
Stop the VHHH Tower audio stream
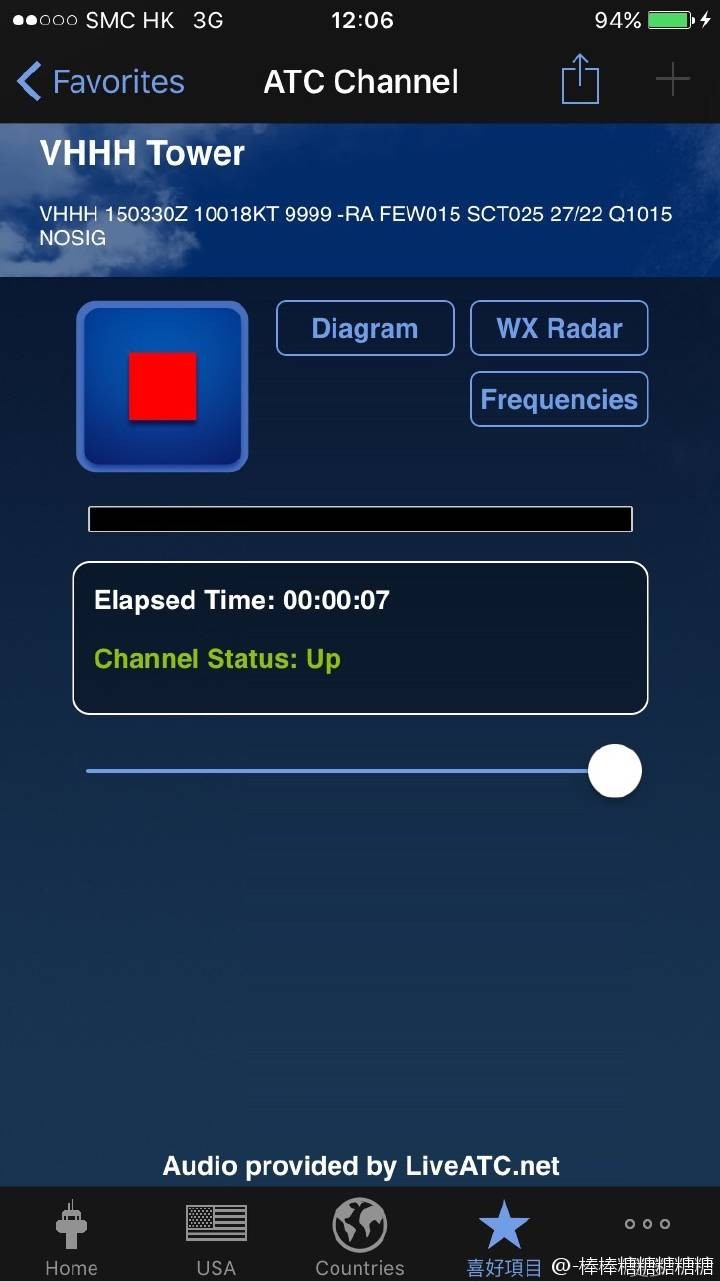162,386
